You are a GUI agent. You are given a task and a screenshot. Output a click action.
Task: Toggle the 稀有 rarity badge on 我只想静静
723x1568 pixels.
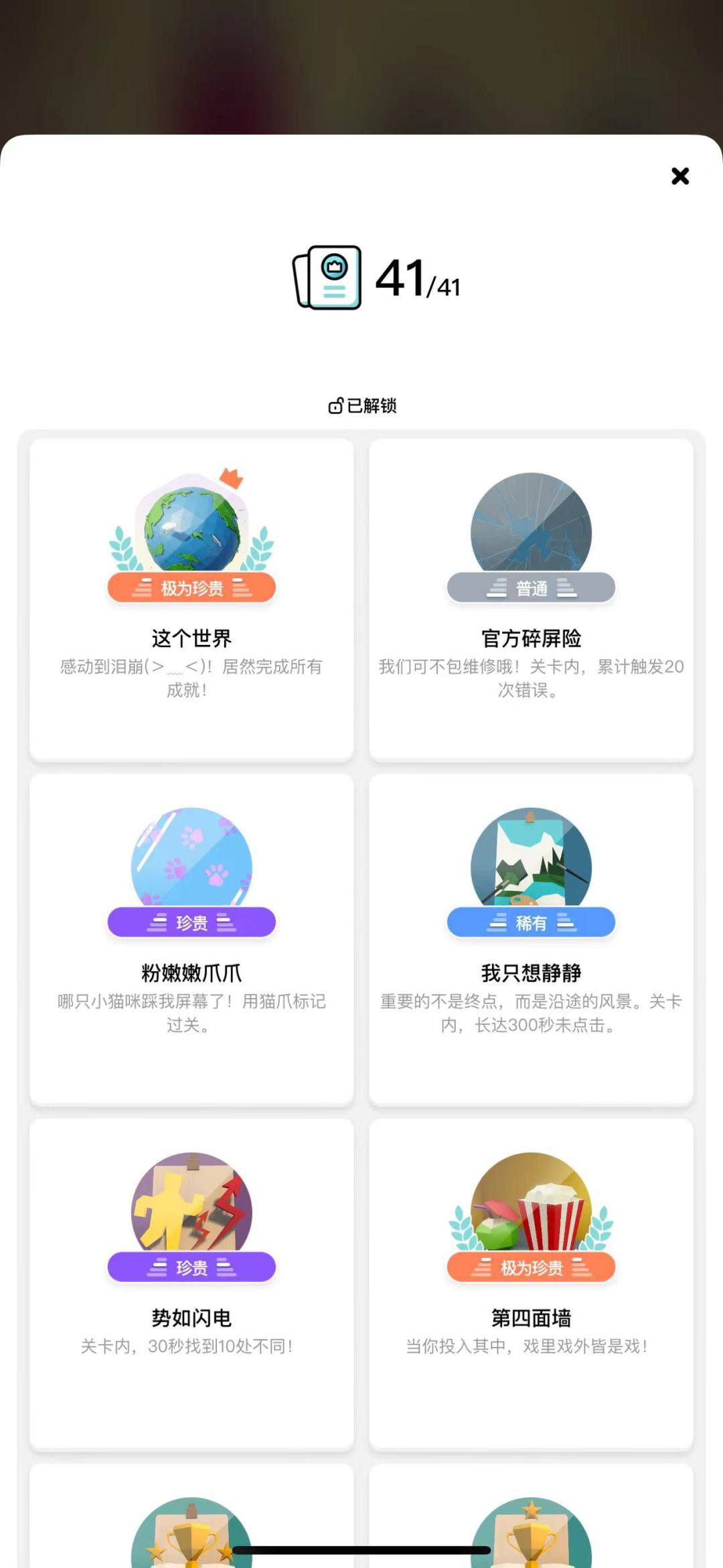531,922
